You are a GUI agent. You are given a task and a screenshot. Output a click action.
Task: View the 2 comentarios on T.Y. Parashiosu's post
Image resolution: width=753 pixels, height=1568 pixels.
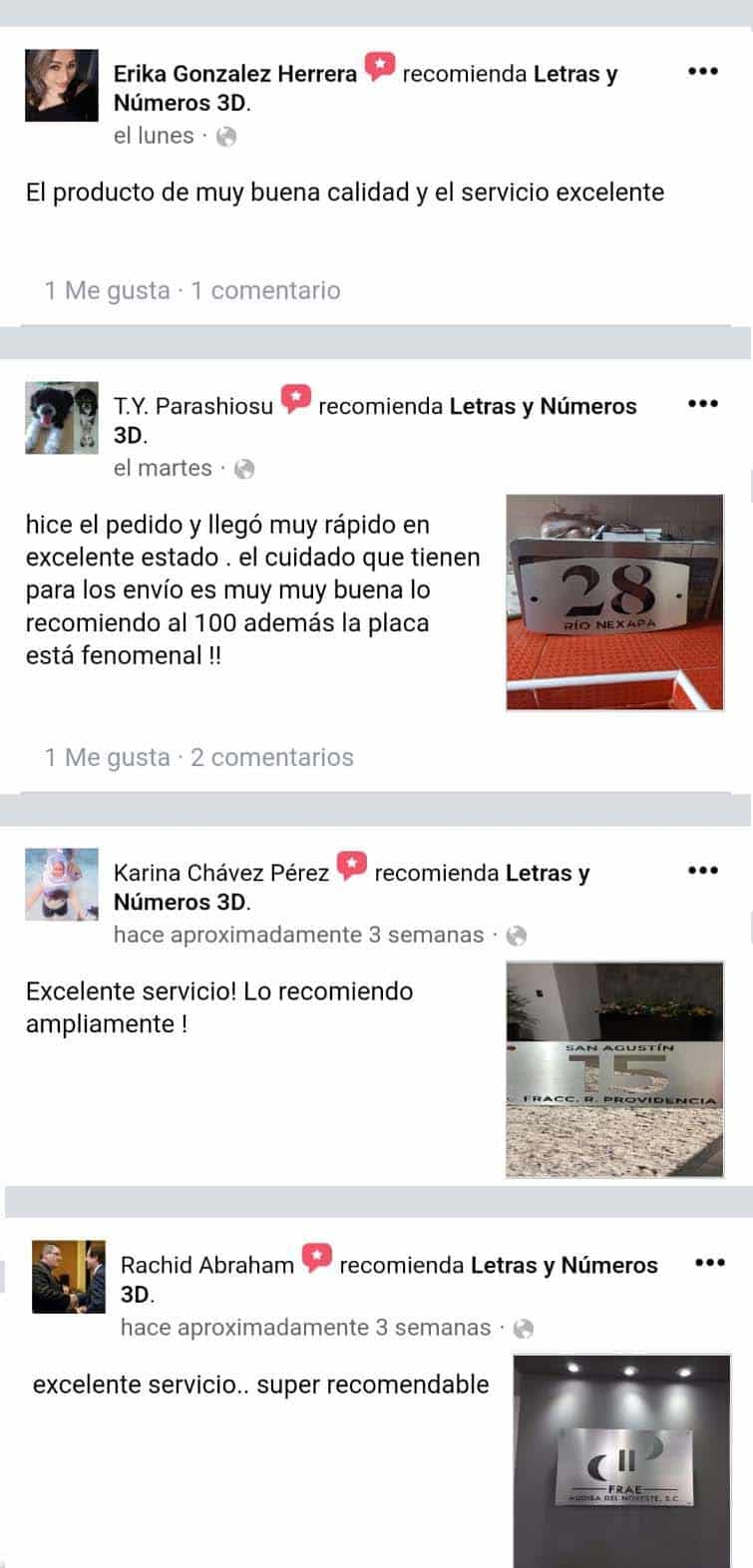pos(271,757)
